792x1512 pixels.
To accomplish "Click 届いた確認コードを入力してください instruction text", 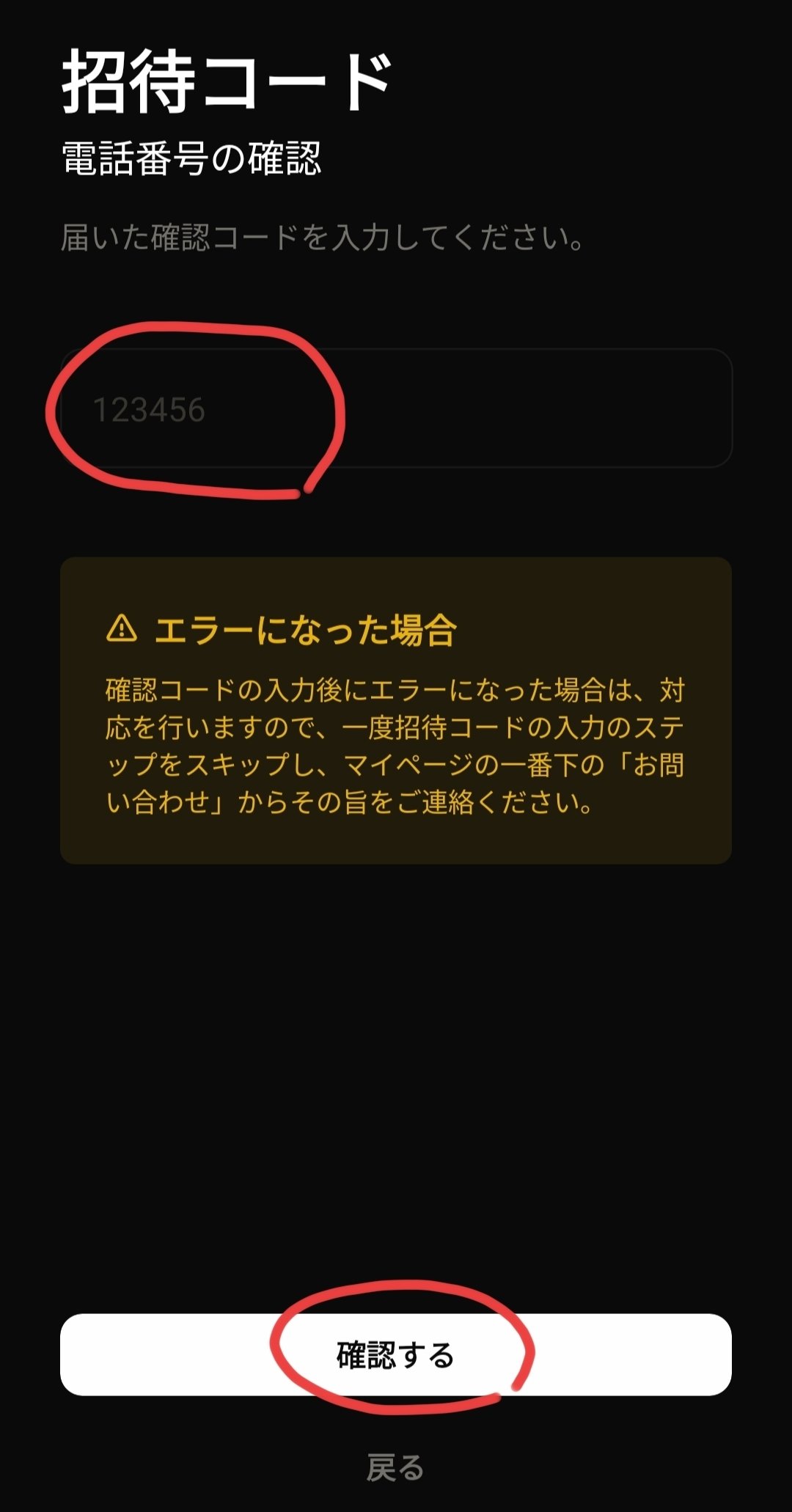I will click(x=323, y=235).
